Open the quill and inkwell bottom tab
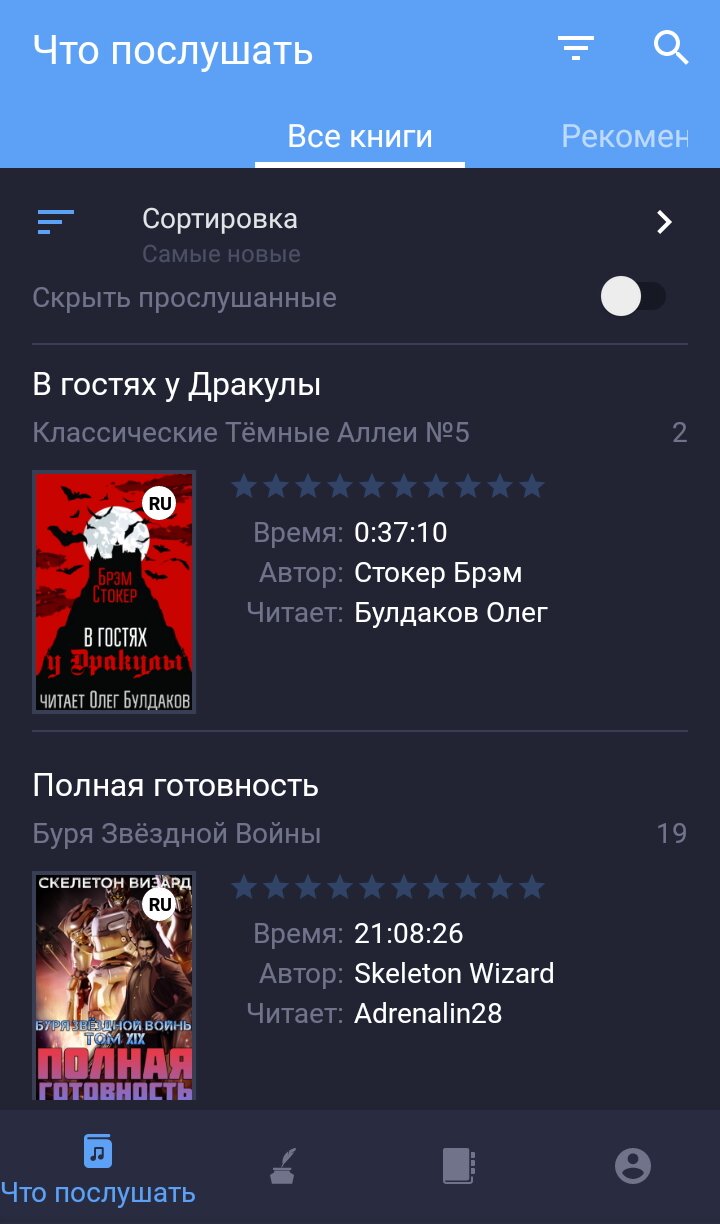The height and width of the screenshot is (1224, 720). (284, 1166)
